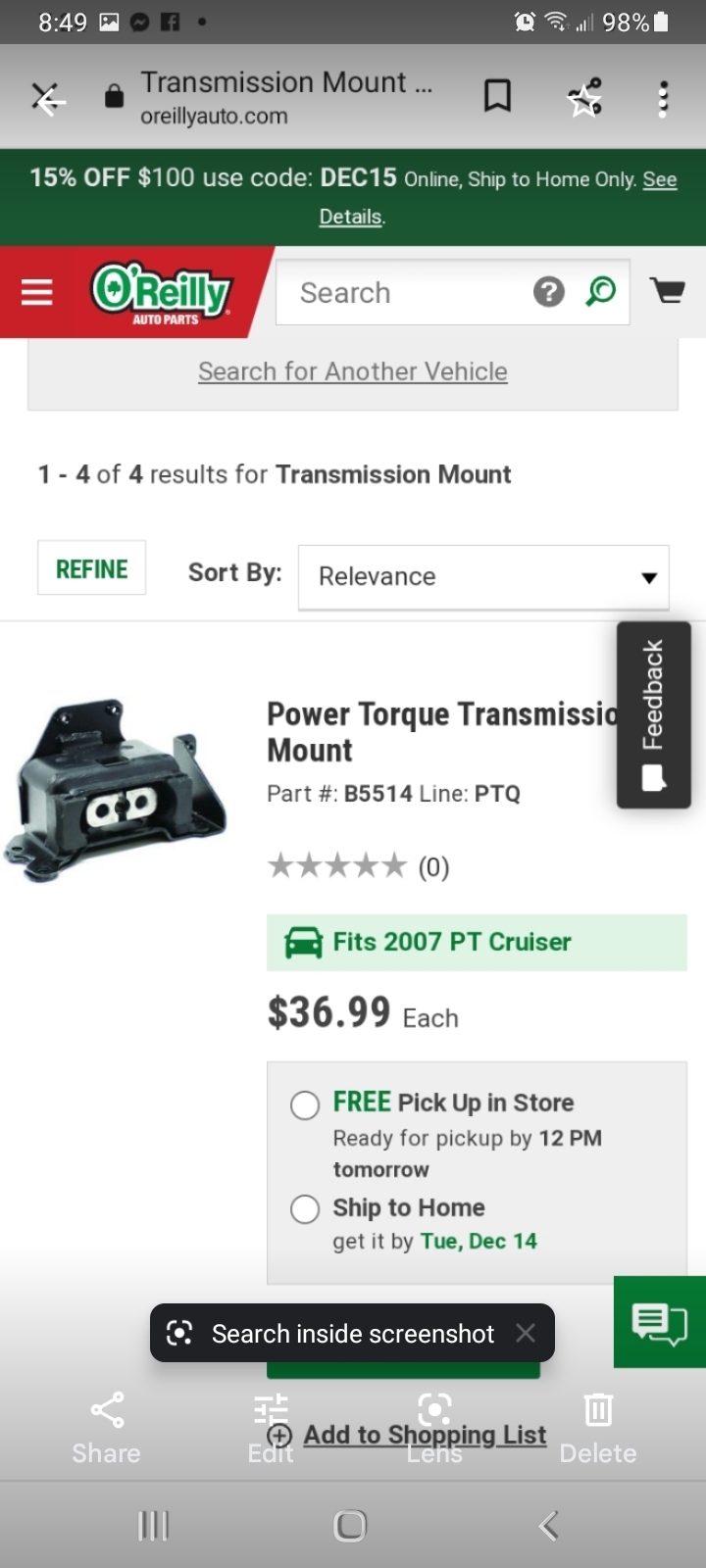Open the Feedback side tab
706x1568 pixels.
[x=653, y=714]
